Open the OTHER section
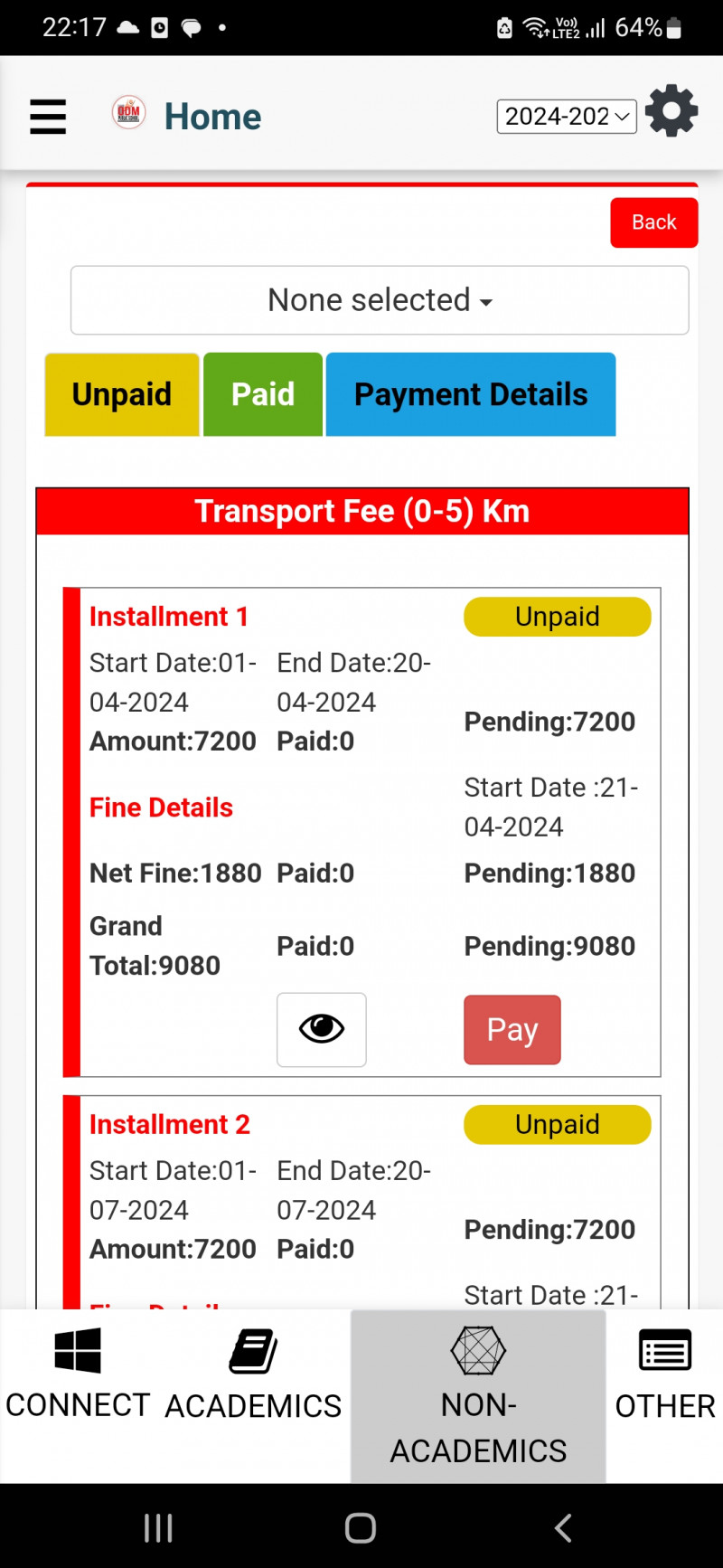Image resolution: width=723 pixels, height=1568 pixels. tap(664, 1376)
